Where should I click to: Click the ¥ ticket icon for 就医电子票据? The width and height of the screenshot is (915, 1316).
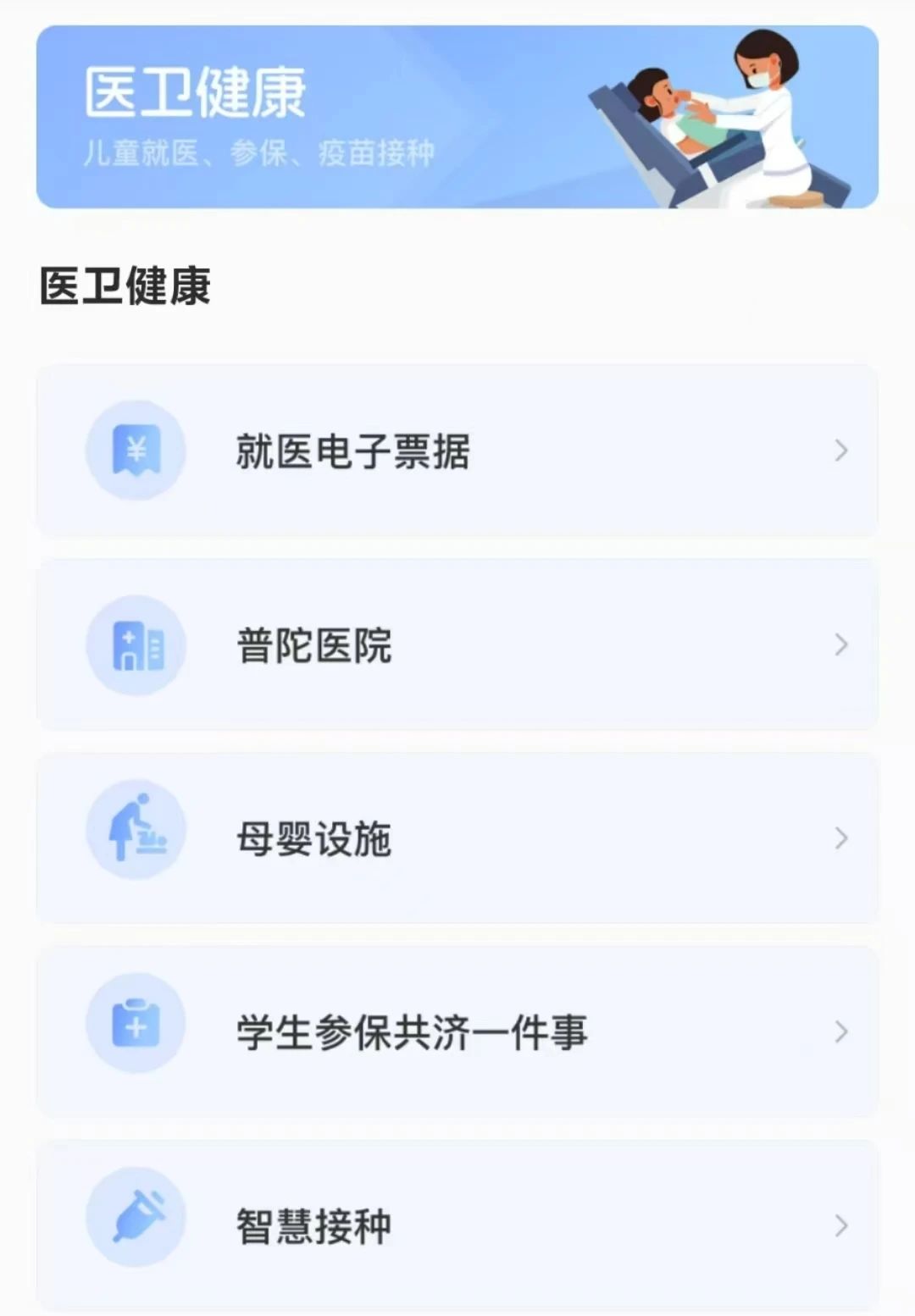tap(136, 451)
